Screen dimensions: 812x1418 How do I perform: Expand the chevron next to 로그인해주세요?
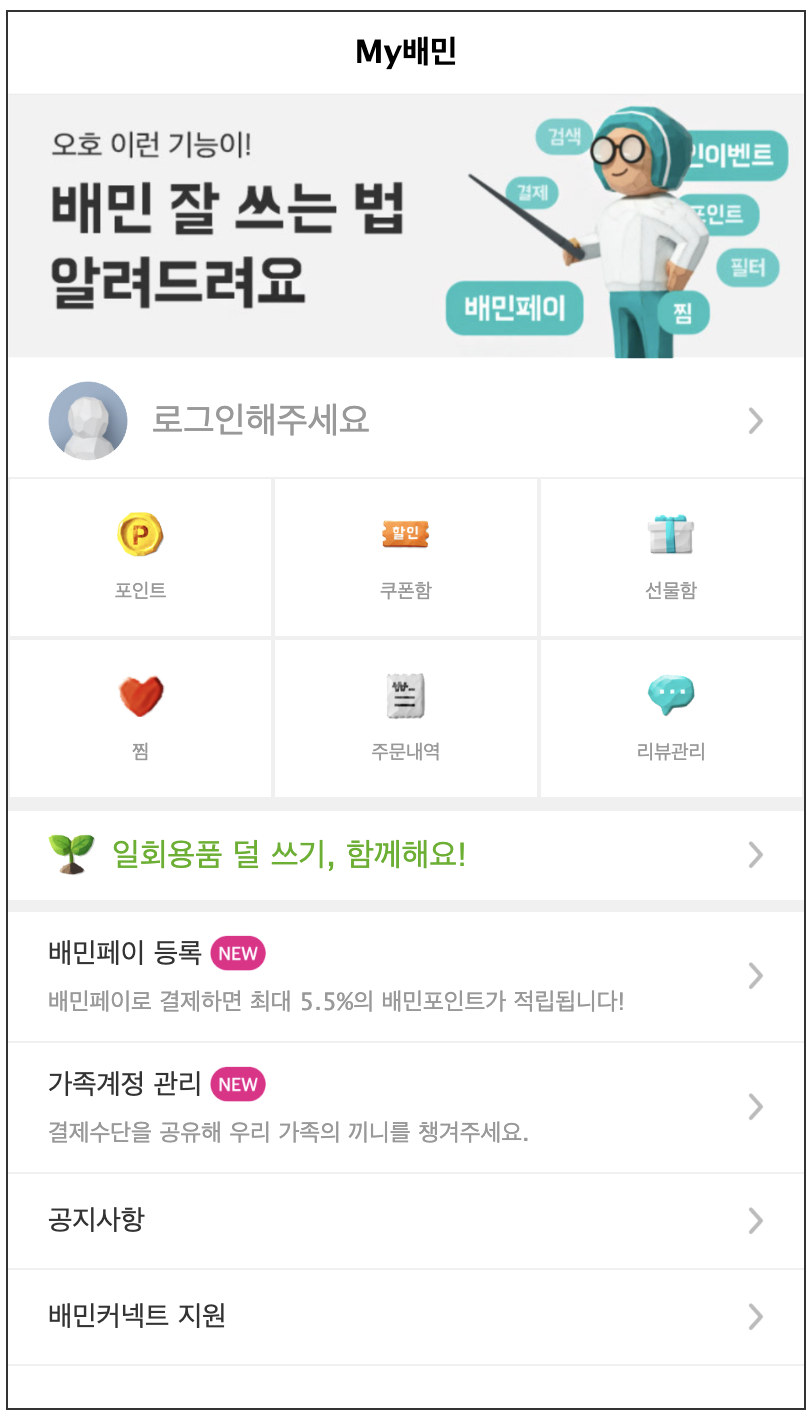pos(756,420)
